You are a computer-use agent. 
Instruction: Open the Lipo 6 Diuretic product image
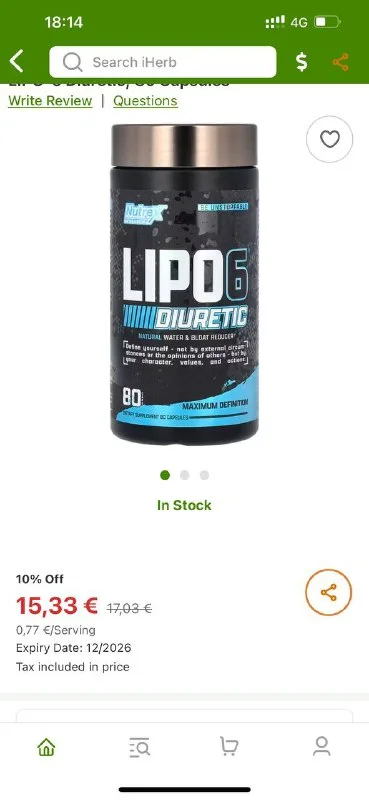[x=184, y=284]
